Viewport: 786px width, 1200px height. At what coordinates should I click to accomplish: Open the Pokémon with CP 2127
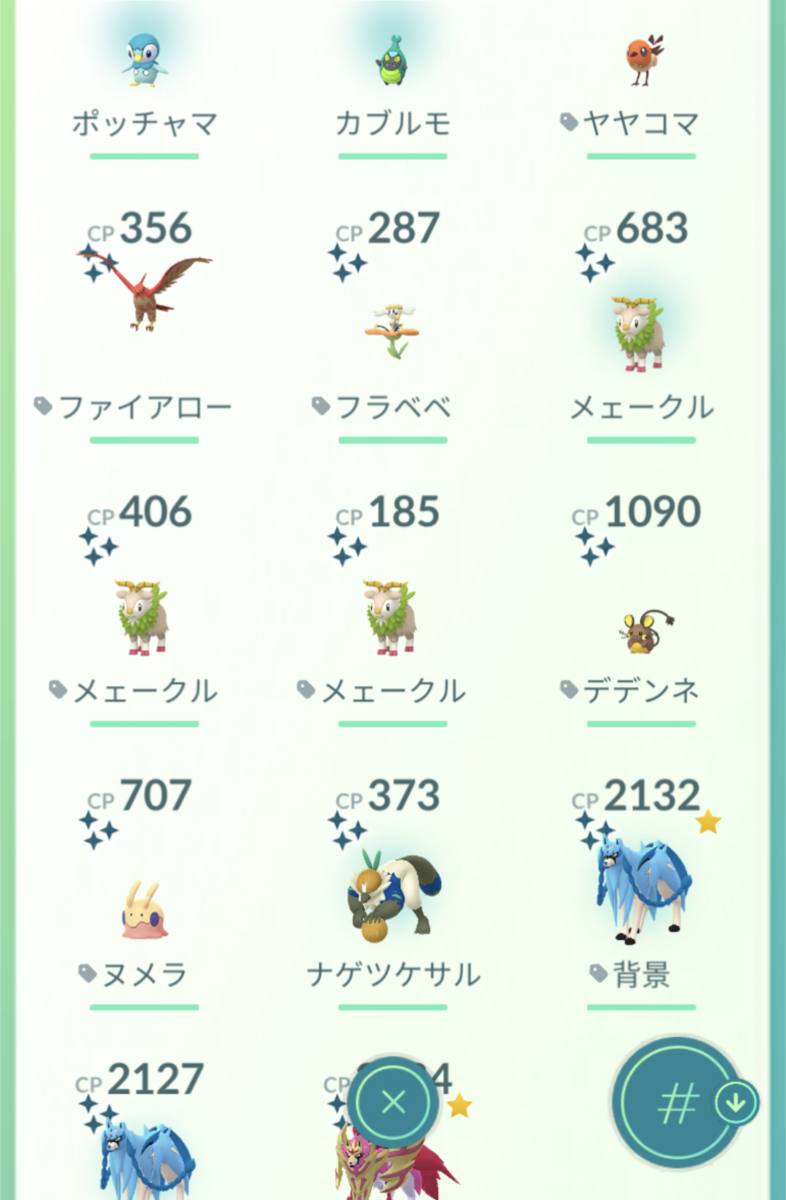coord(145,1130)
